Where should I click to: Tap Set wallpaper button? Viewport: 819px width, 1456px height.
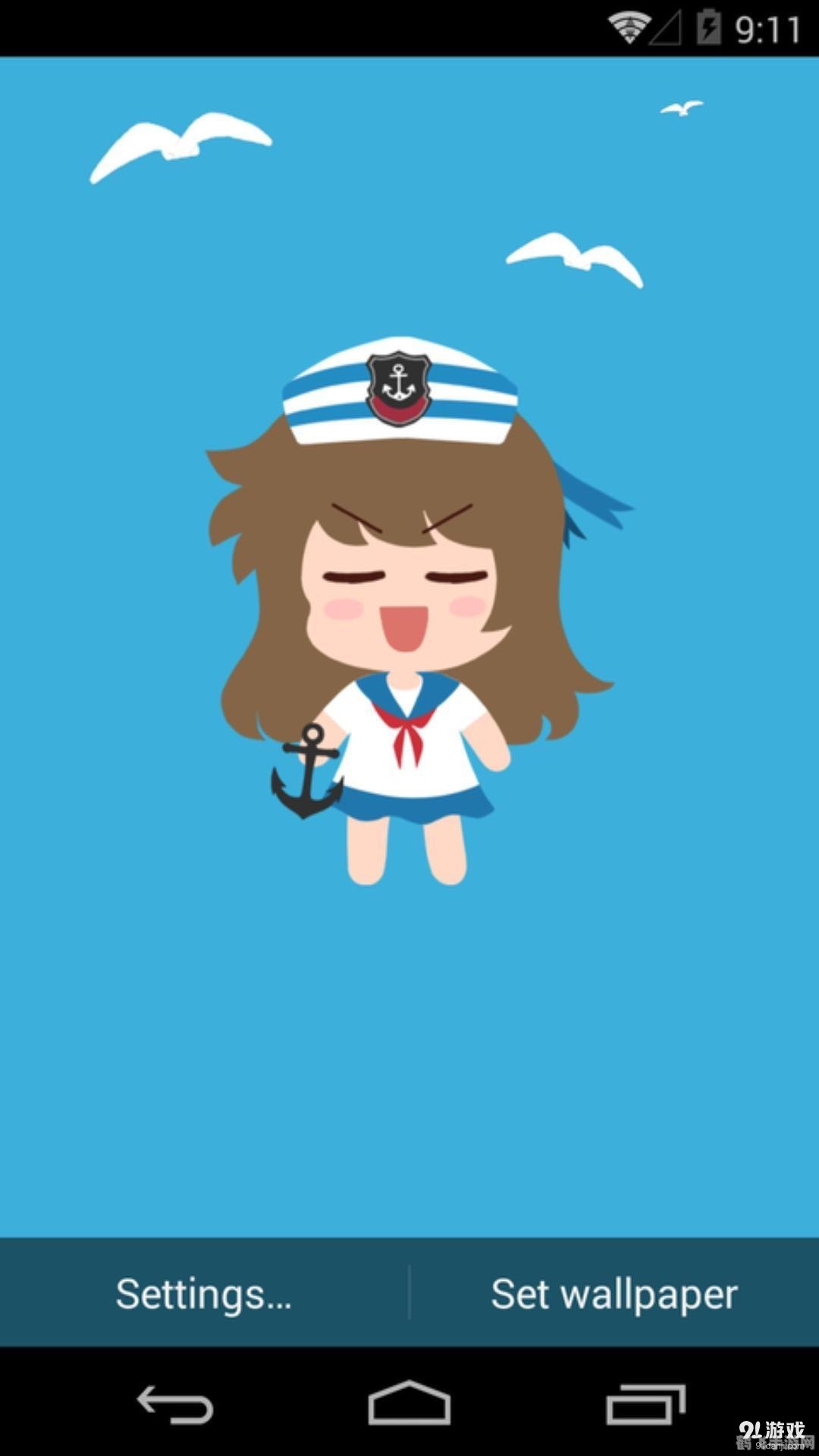coord(614,1294)
